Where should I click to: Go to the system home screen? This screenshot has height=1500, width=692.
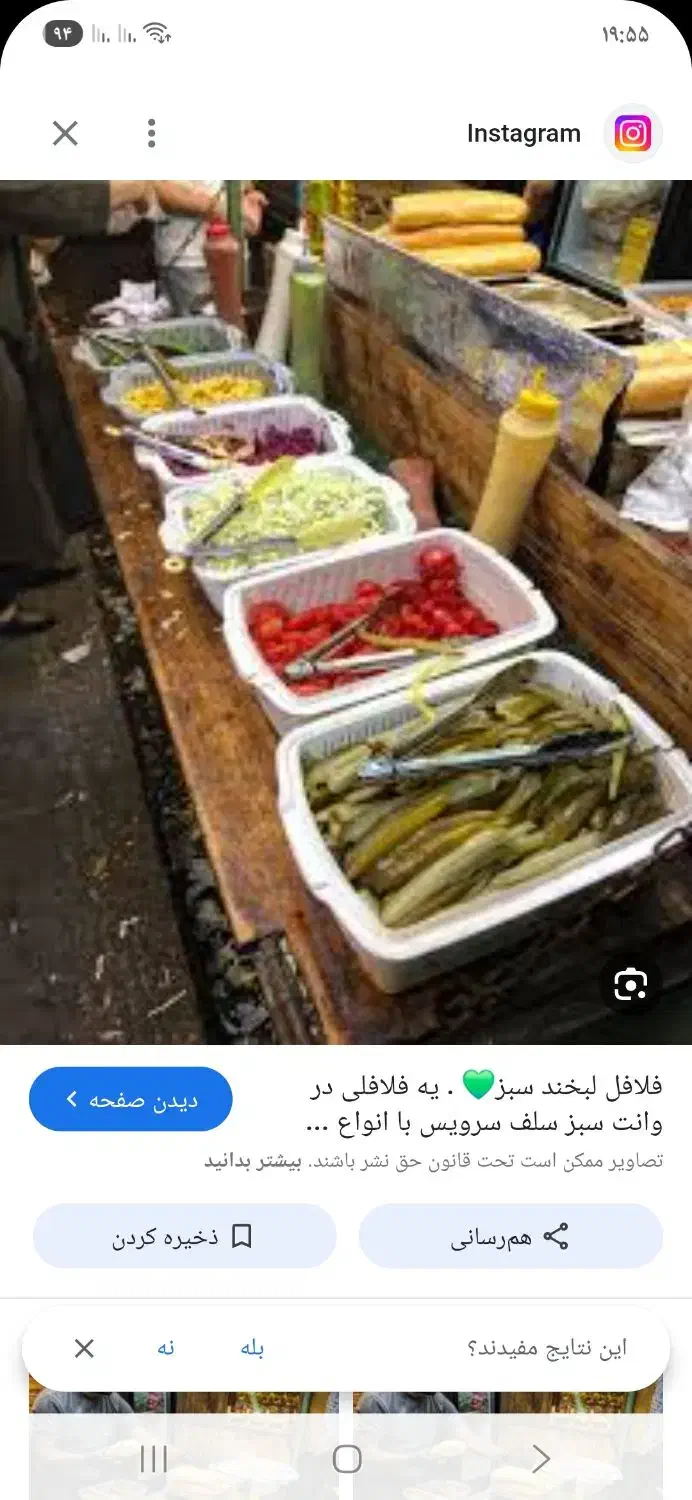(x=346, y=1459)
